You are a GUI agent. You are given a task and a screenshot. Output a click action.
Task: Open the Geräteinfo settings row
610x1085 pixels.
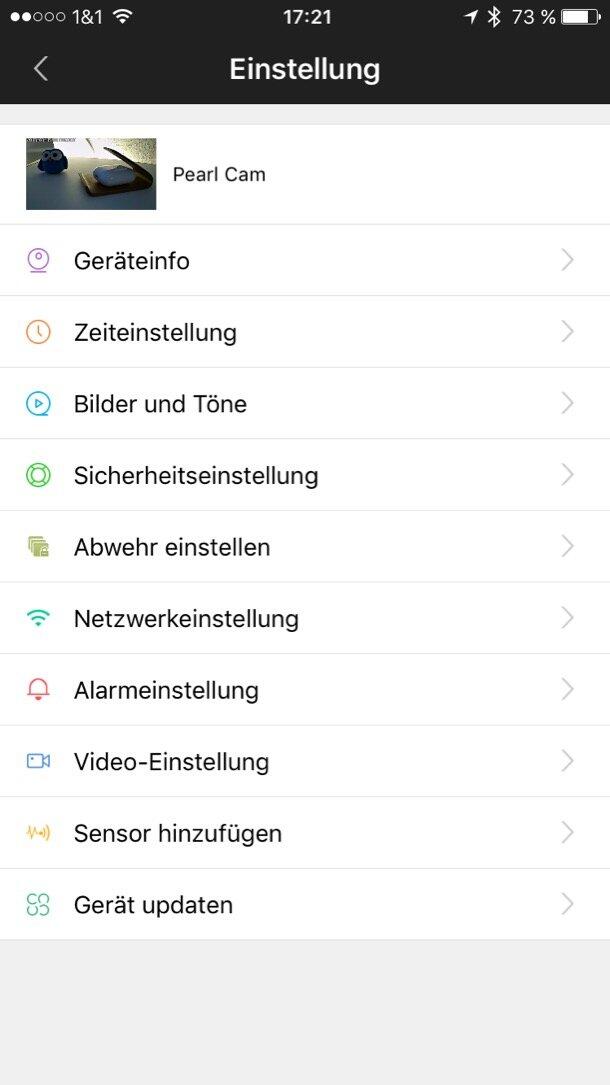pyautogui.click(x=131, y=261)
